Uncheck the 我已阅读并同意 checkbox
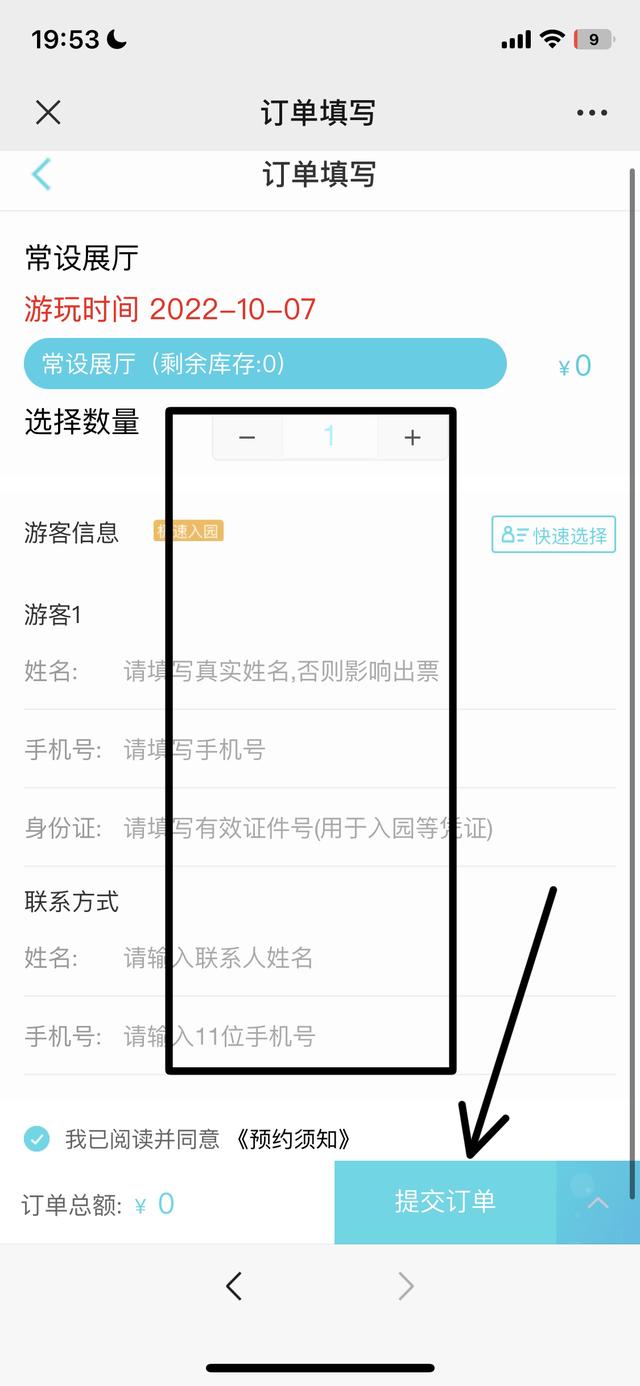640x1386 pixels. click(37, 1138)
